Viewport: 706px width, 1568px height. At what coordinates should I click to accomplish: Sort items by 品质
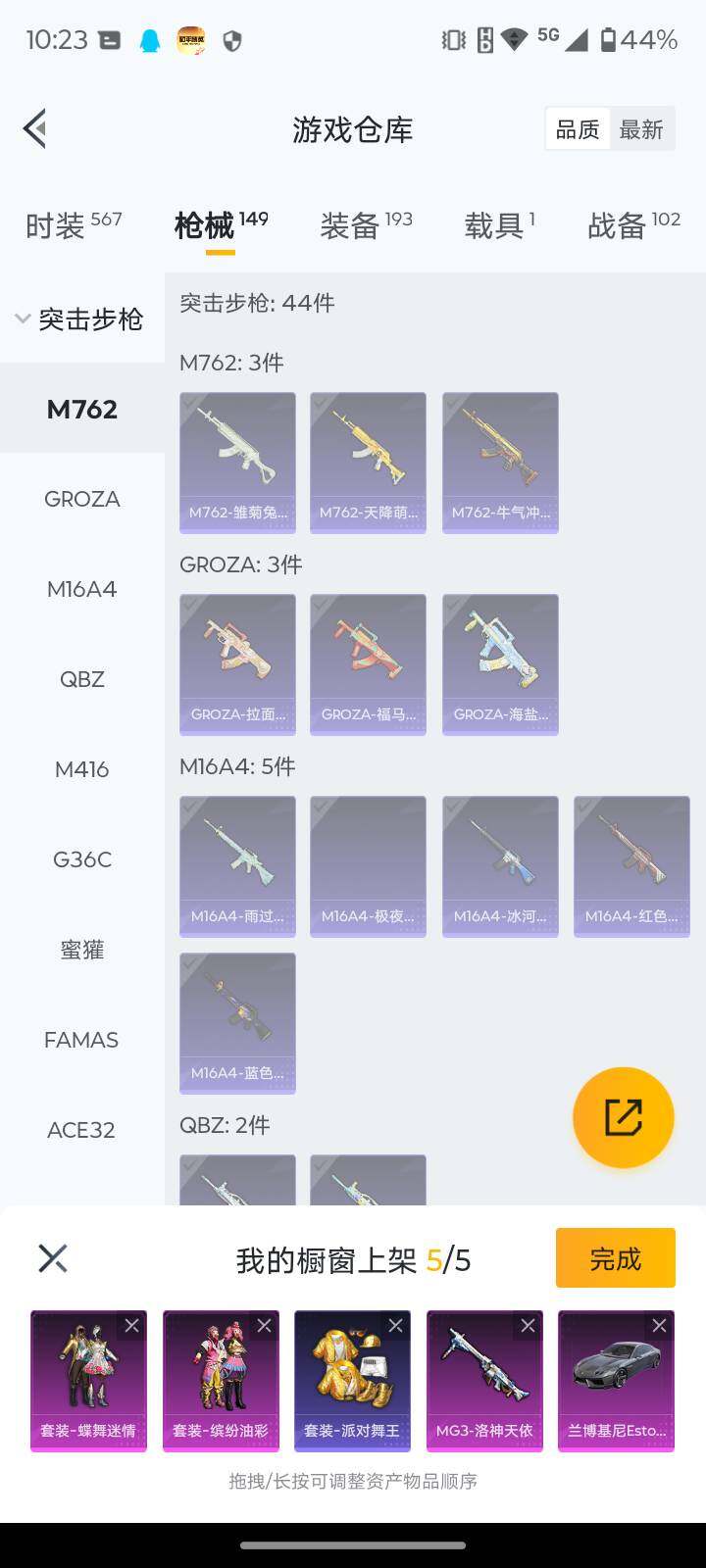tap(578, 129)
